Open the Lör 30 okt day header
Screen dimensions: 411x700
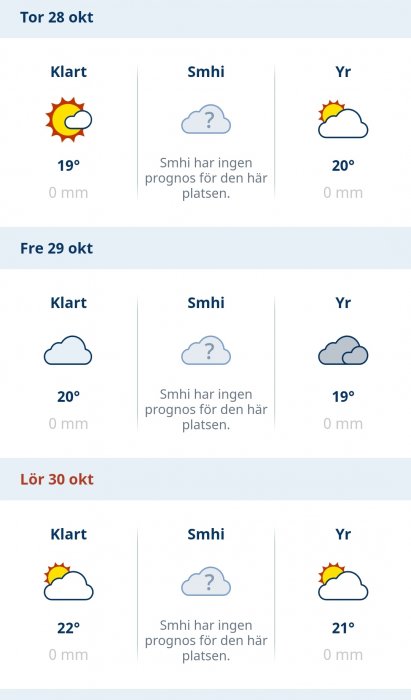point(205,479)
